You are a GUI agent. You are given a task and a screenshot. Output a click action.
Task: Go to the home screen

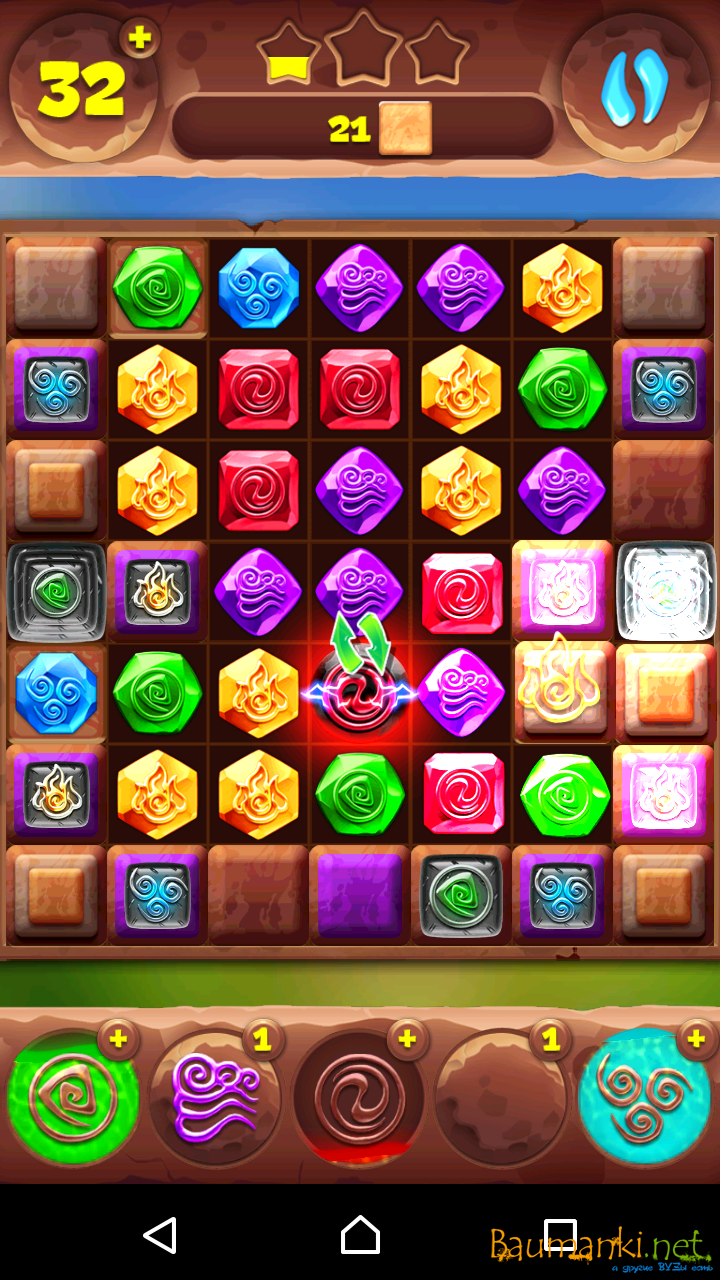tap(360, 1235)
